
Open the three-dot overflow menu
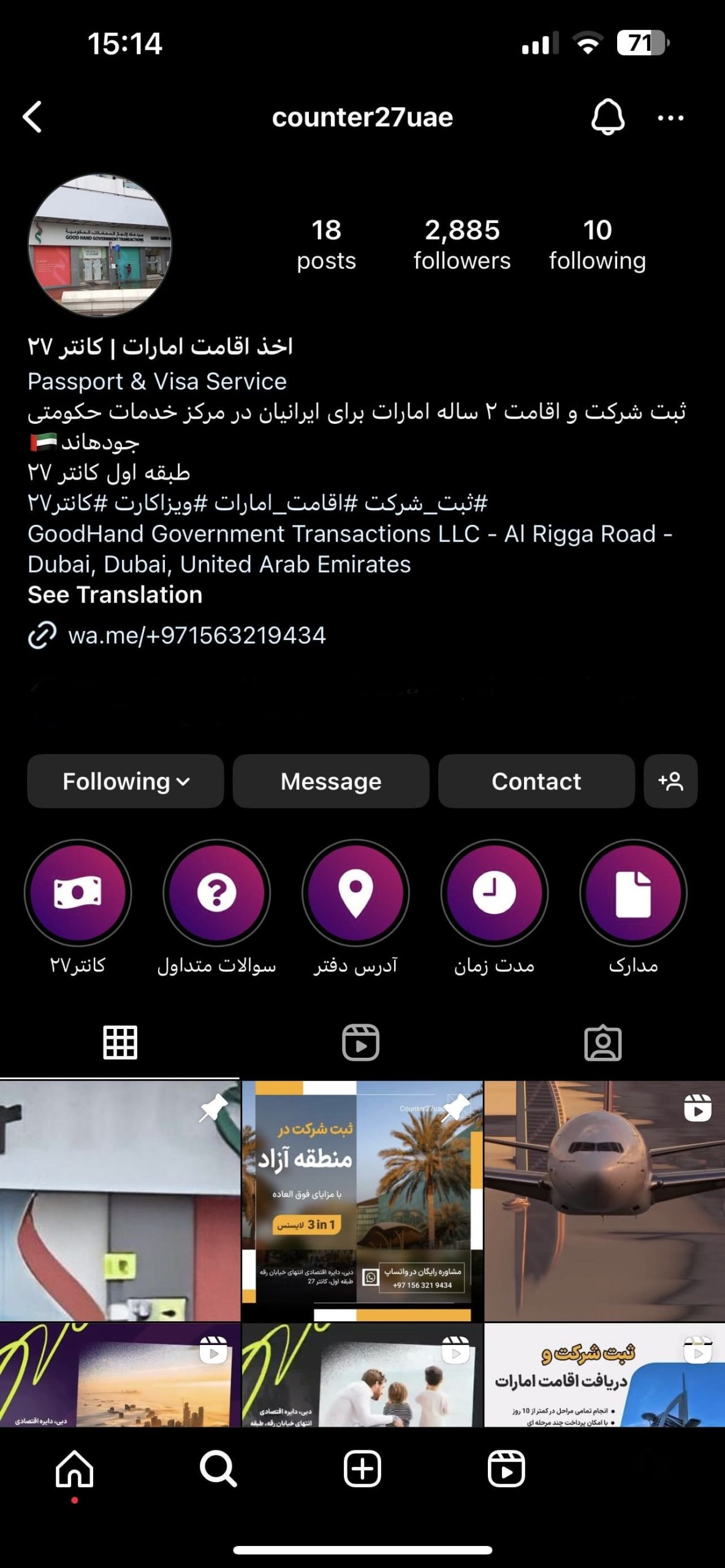[x=670, y=118]
